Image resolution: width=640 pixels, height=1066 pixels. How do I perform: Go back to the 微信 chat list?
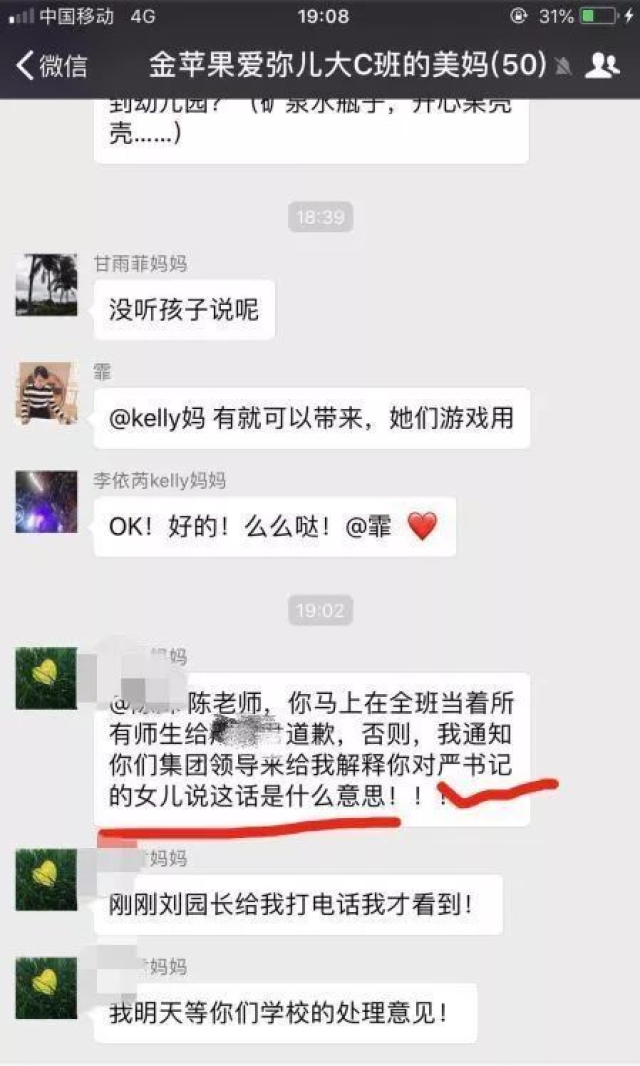(x=52, y=65)
